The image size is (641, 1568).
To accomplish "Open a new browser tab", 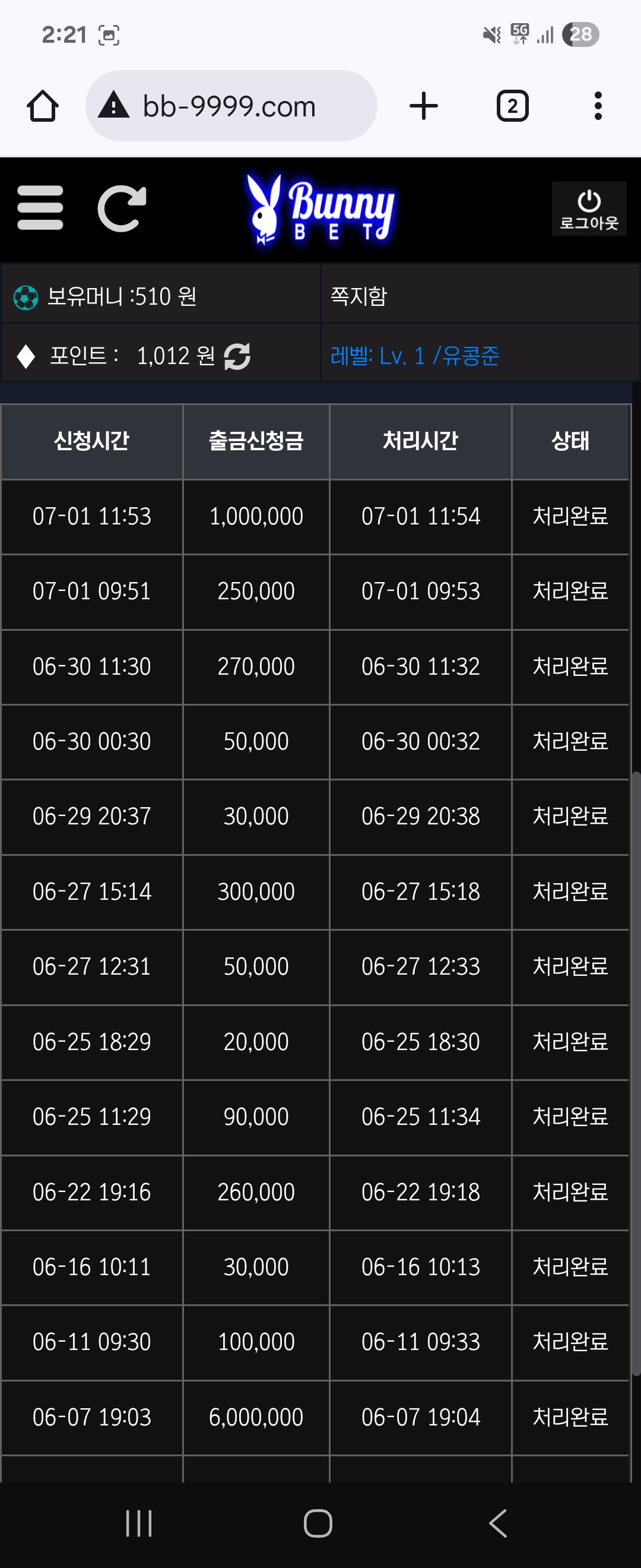I will [423, 106].
